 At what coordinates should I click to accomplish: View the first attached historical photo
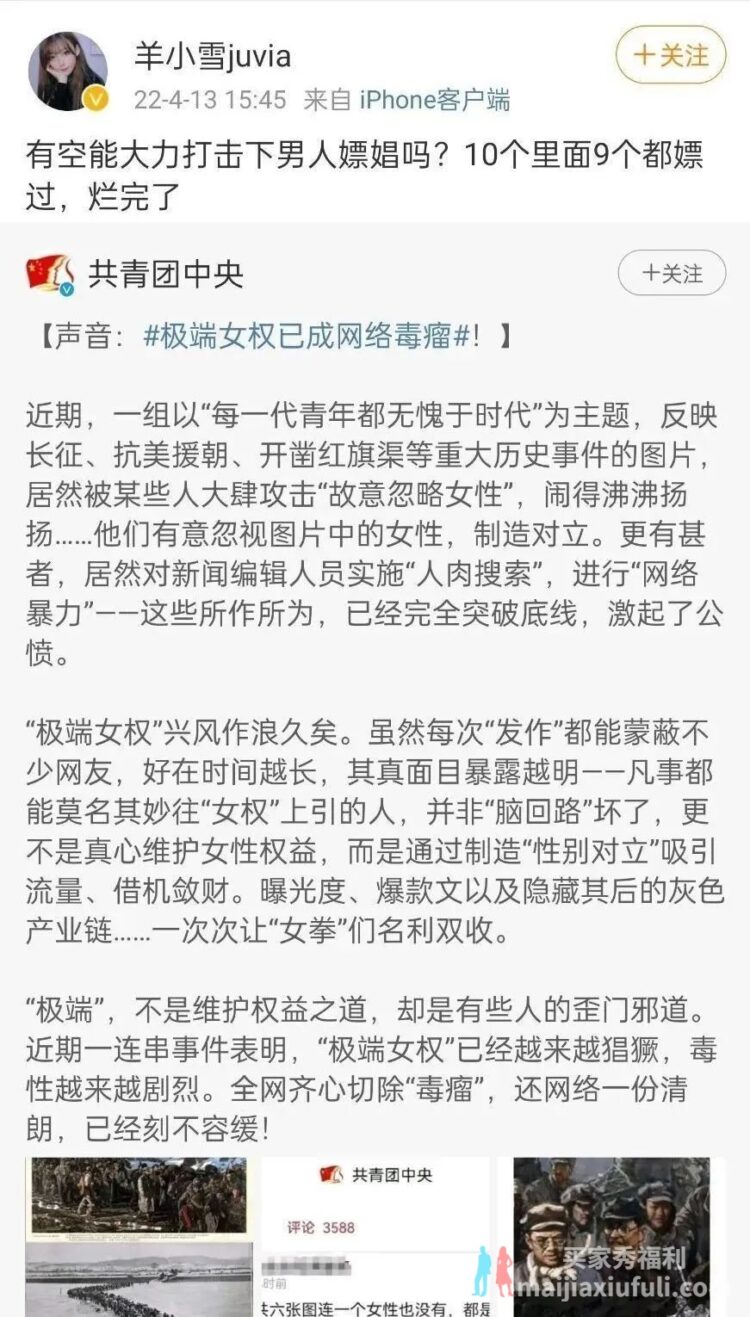click(x=137, y=1237)
